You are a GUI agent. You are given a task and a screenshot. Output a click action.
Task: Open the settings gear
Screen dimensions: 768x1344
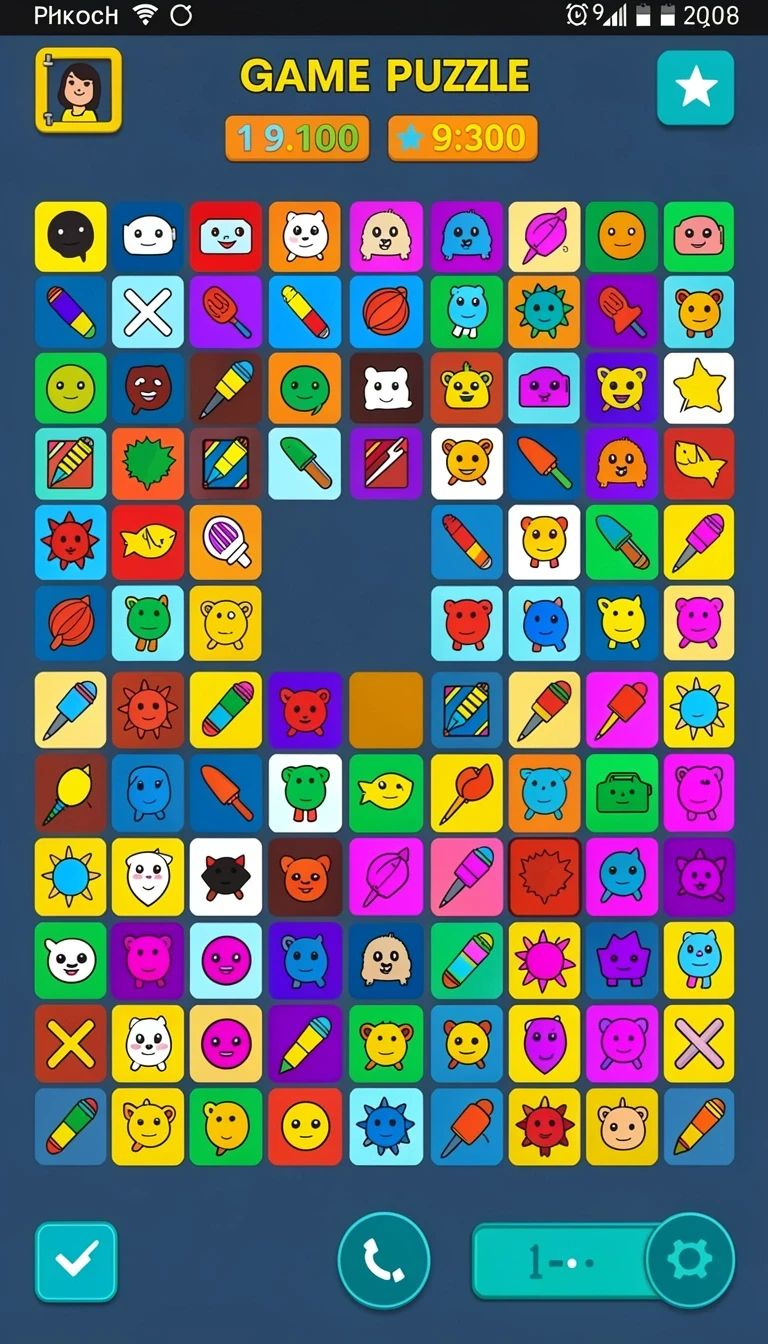[x=690, y=1260]
